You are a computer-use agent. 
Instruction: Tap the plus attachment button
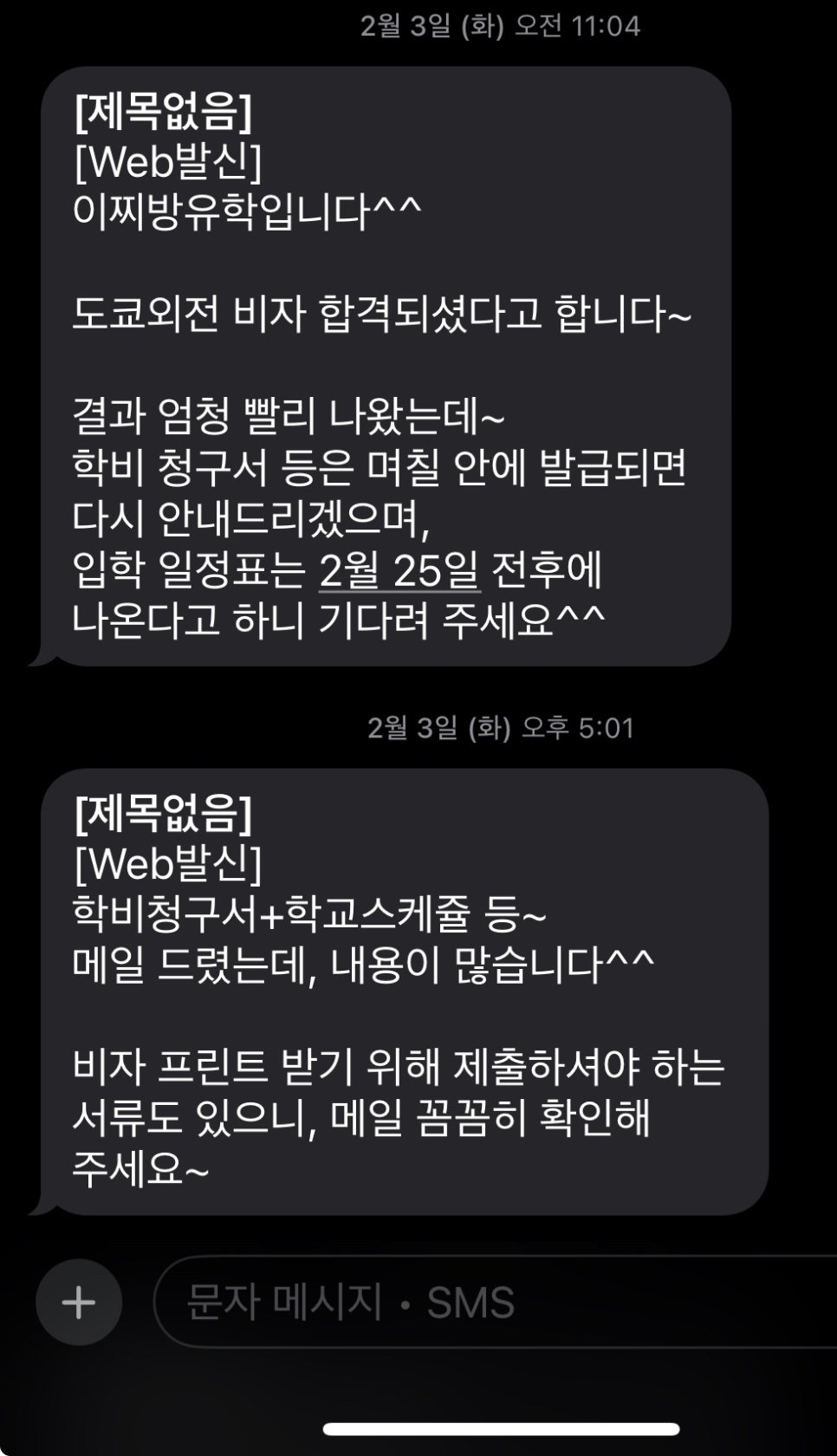[79, 1302]
